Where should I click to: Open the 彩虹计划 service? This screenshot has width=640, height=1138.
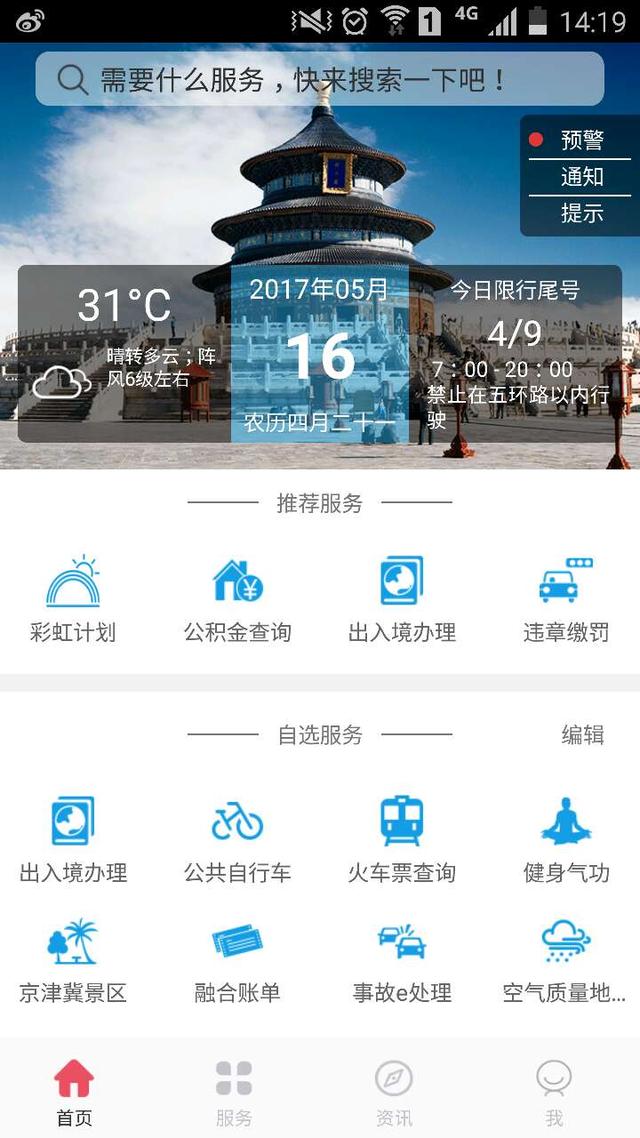point(73,599)
